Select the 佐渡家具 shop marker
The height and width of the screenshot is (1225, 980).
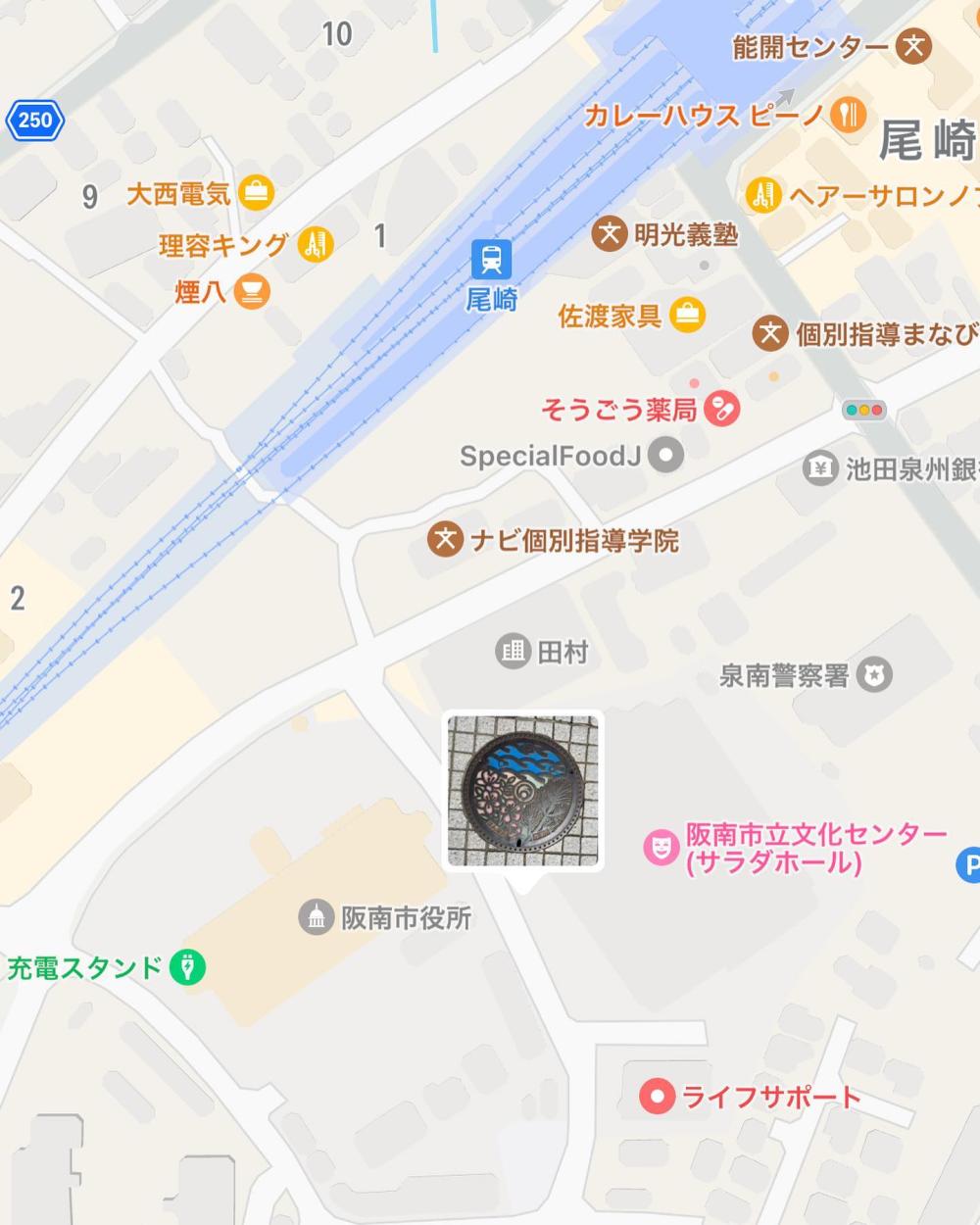coord(688,316)
